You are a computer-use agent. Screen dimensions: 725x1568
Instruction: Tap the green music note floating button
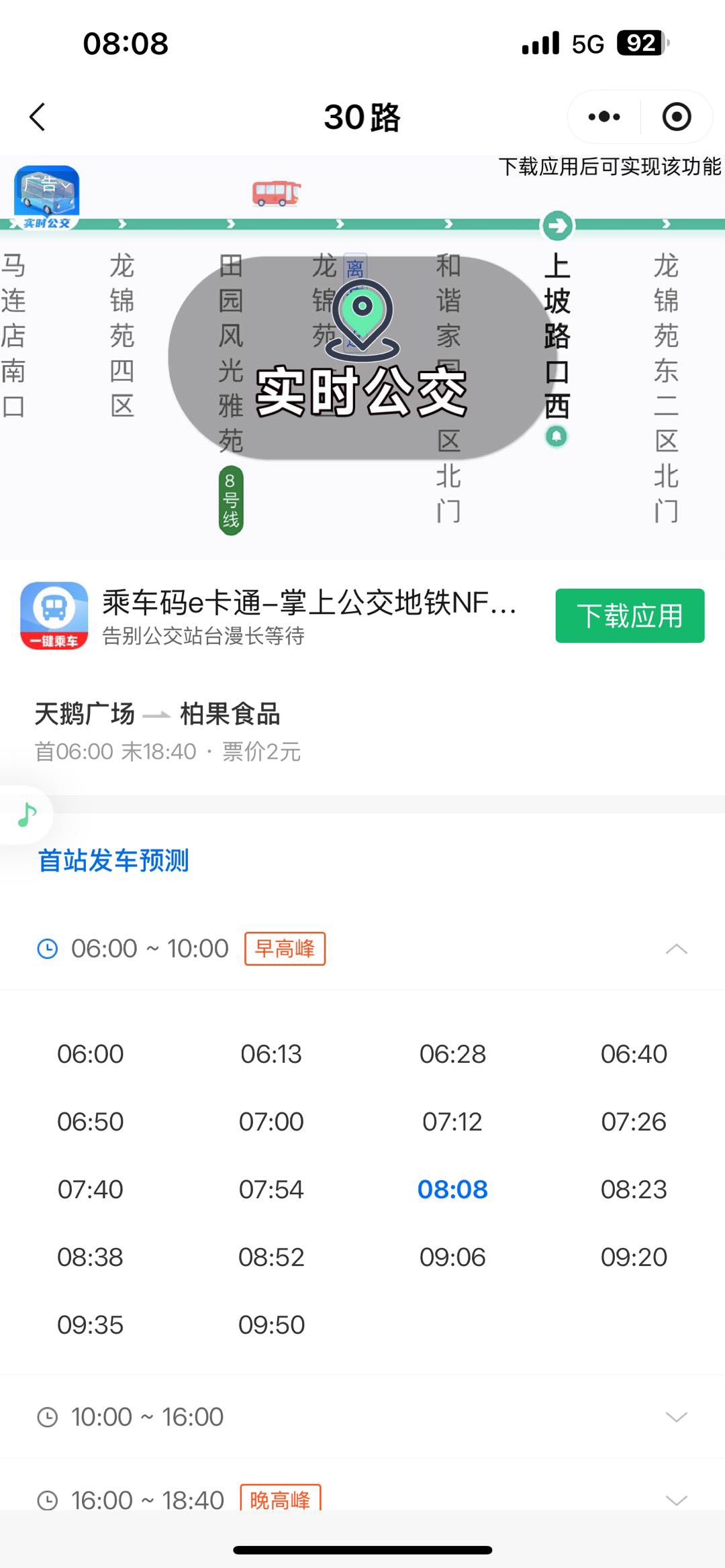tap(27, 815)
